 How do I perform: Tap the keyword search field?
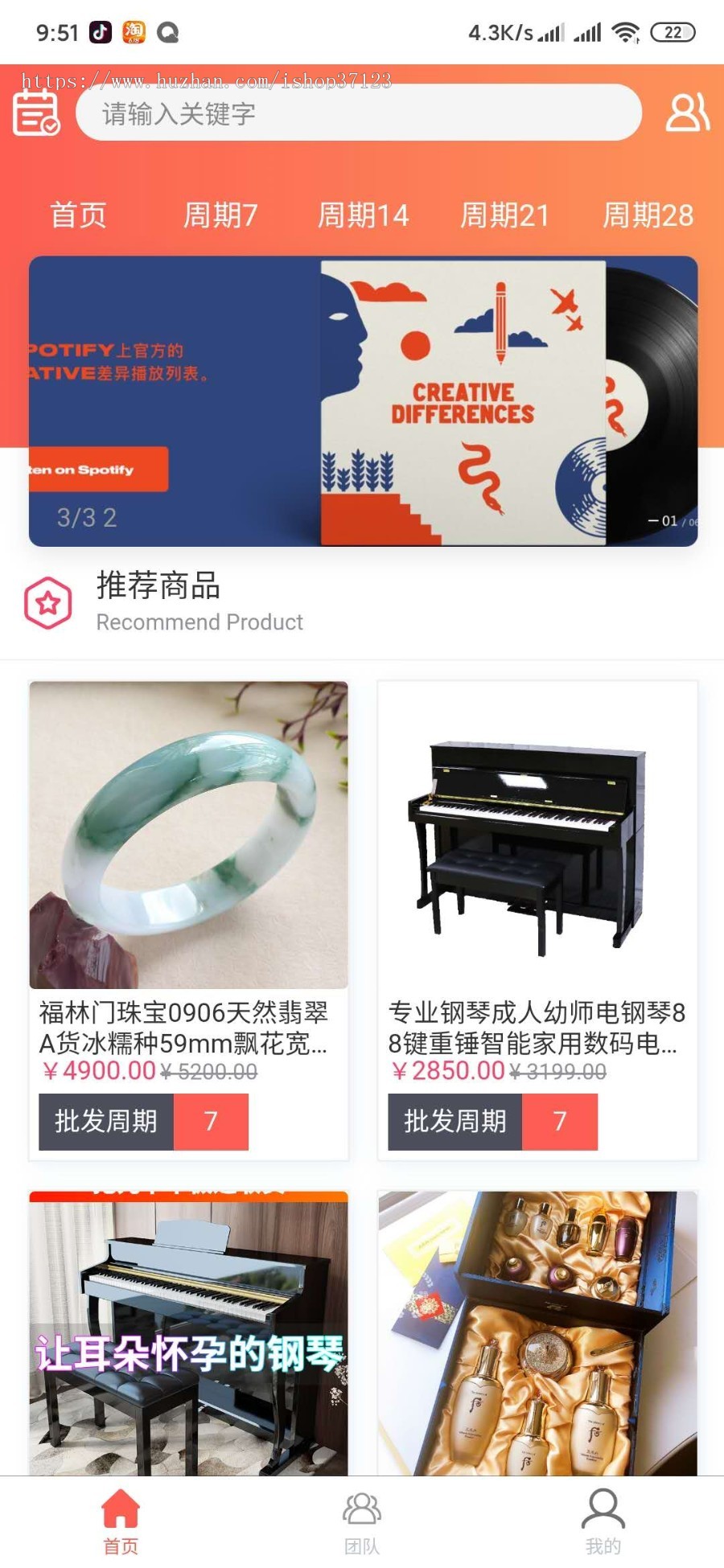coord(358,113)
